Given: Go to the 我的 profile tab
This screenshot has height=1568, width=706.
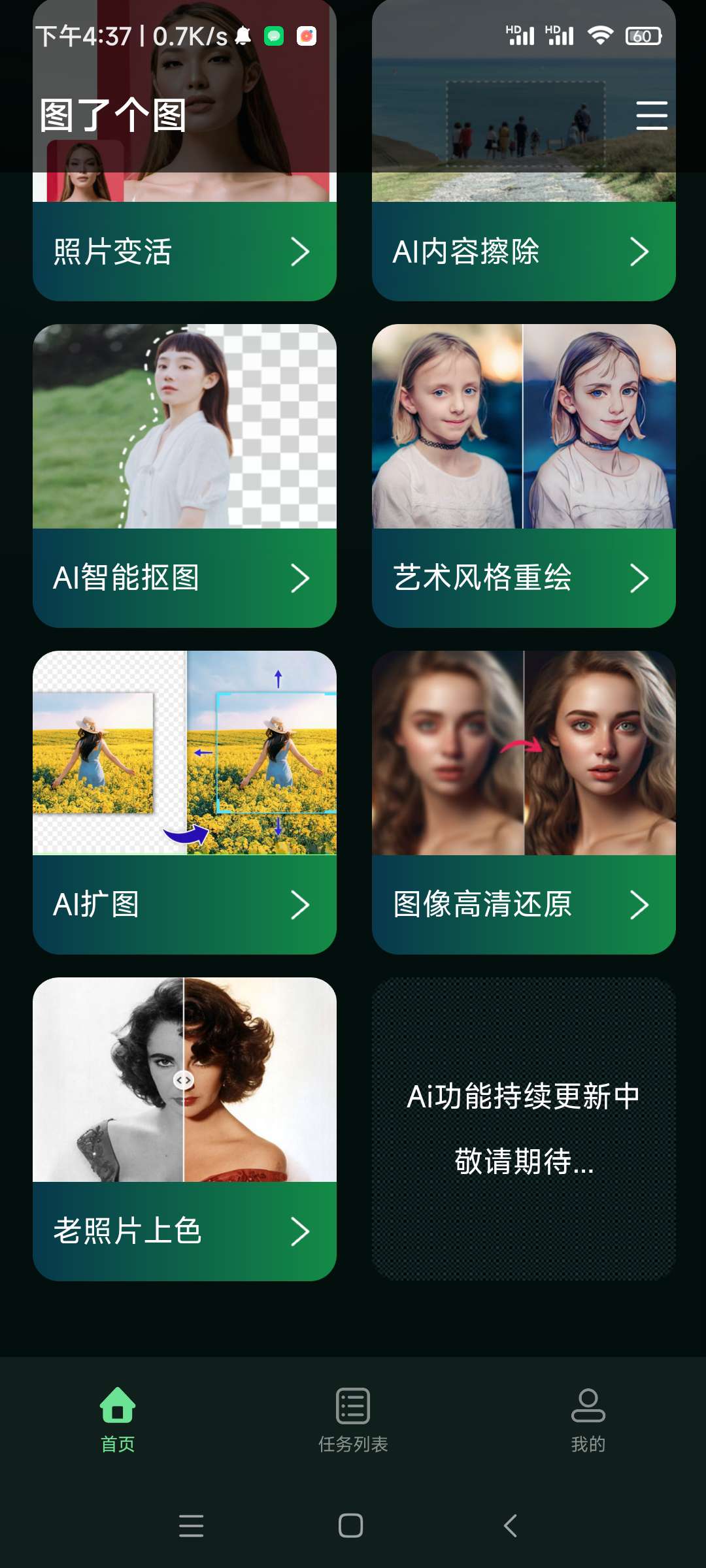Looking at the screenshot, I should coord(588,1419).
